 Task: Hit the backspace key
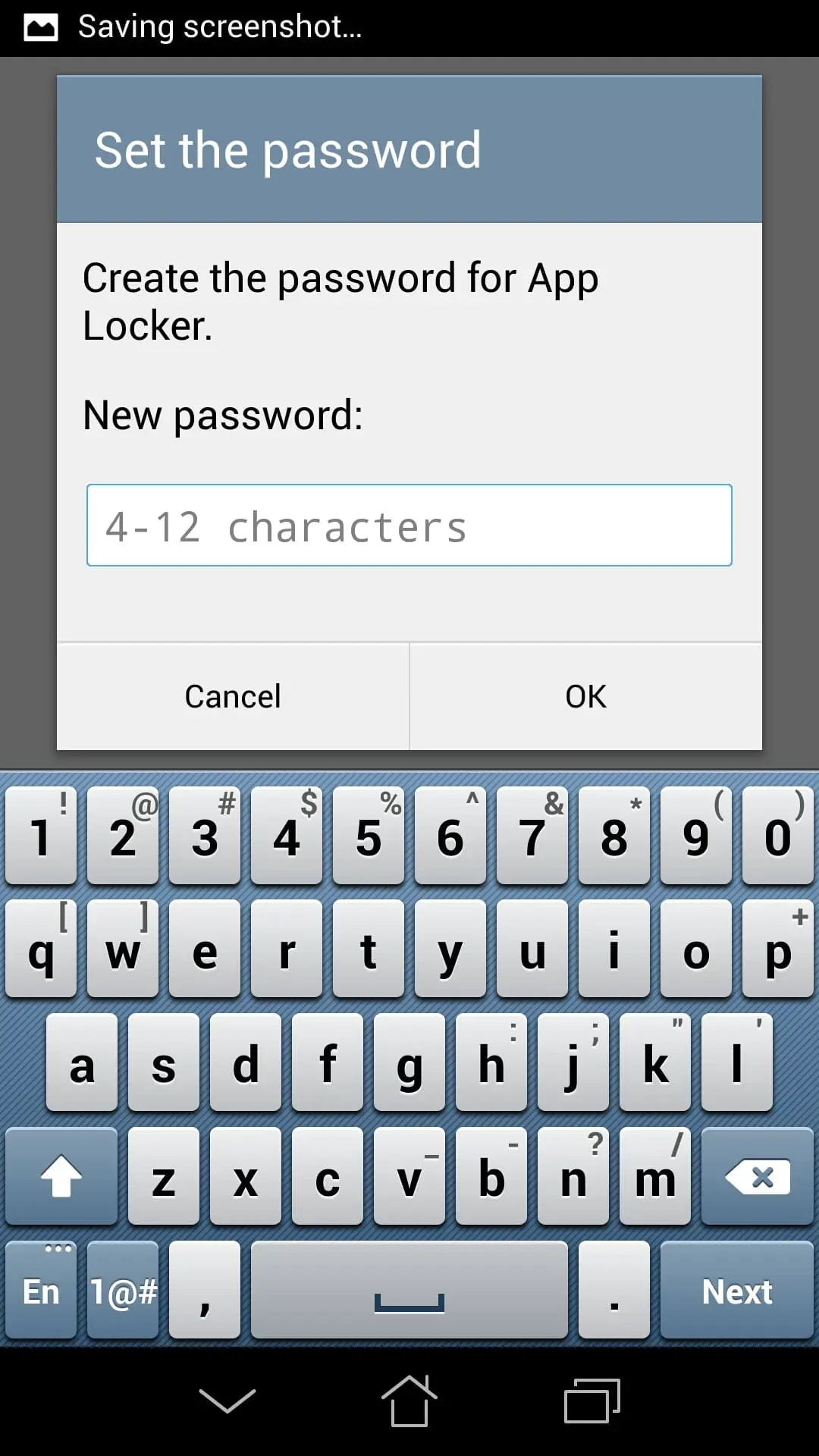point(758,1176)
